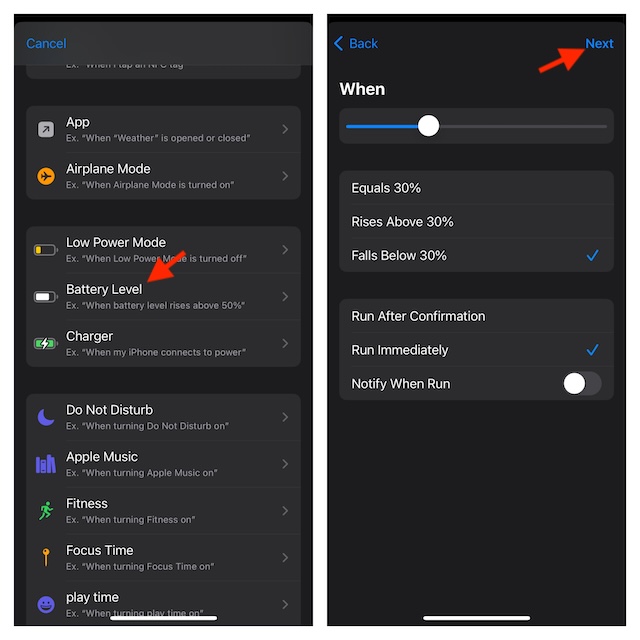The height and width of the screenshot is (640, 640).
Task: Choose the Low Power Mode trigger
Action: 163,249
